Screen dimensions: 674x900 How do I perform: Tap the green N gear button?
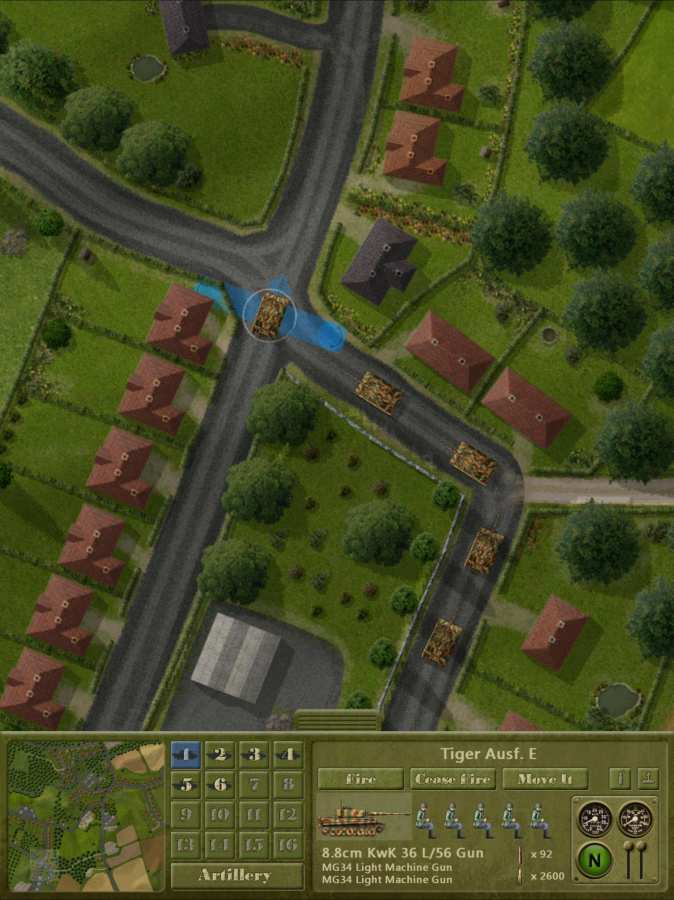[594, 860]
